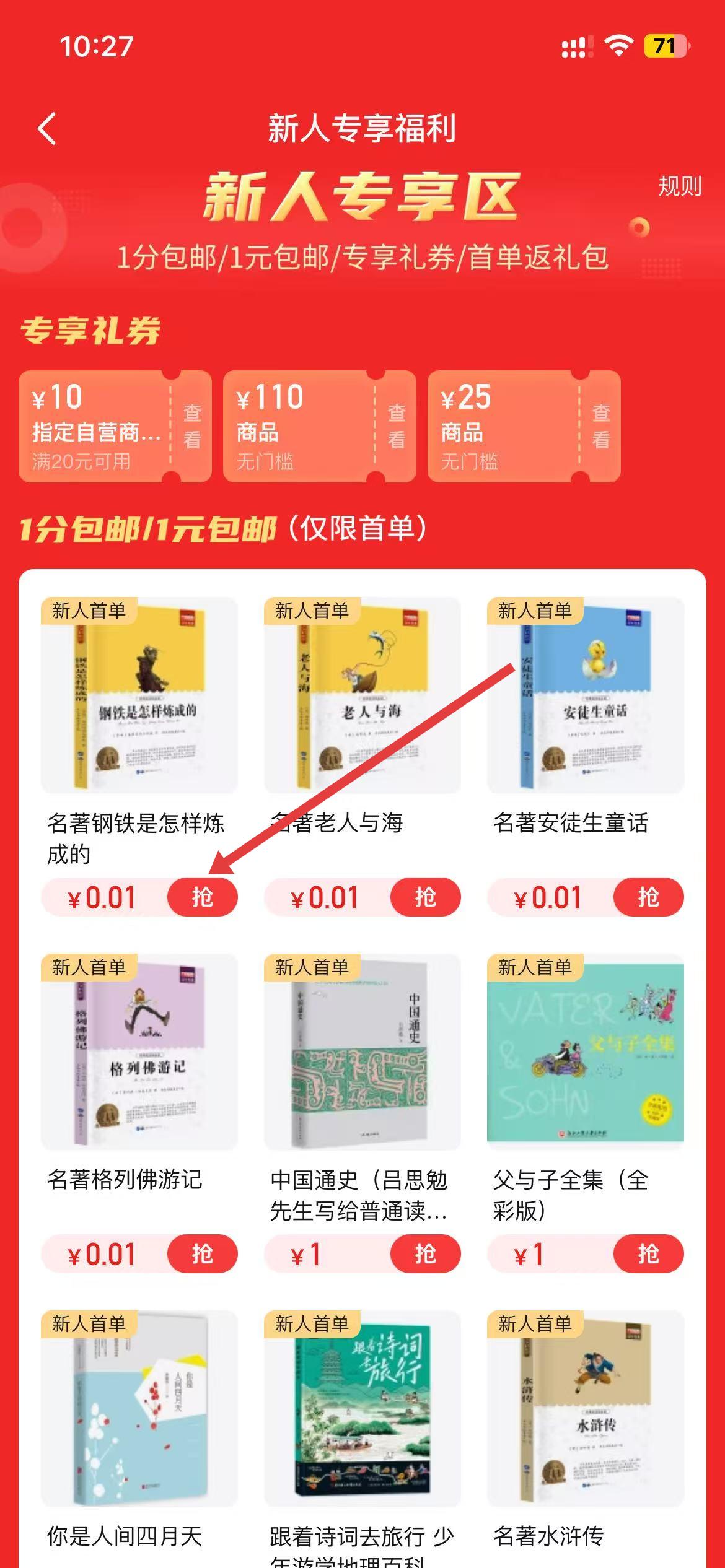Open the 名著钢铁是怎样炼成的 book cover

(139, 695)
